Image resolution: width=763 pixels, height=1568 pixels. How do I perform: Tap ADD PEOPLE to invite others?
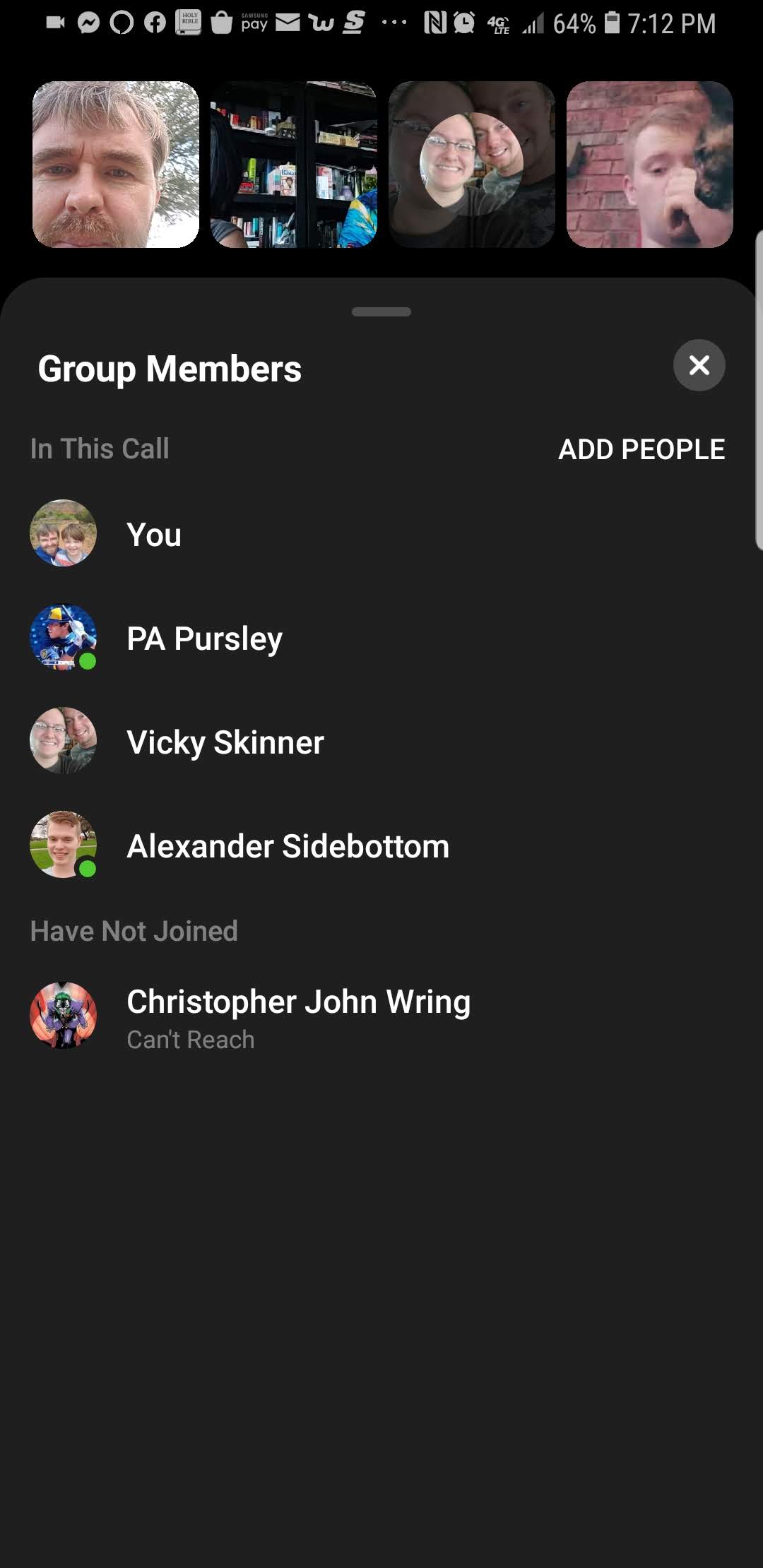point(641,449)
